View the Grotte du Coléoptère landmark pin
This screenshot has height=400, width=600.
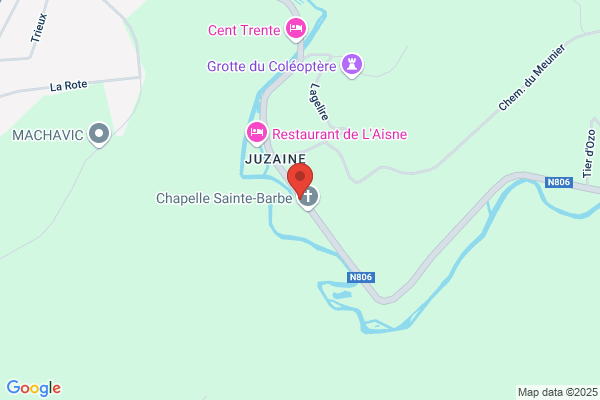point(352,65)
